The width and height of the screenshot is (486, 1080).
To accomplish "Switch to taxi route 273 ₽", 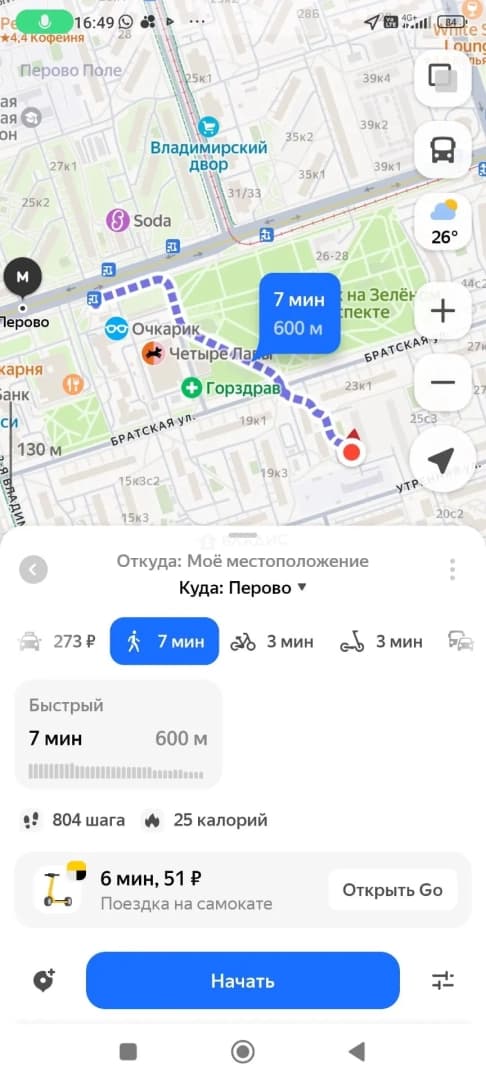I will coord(58,642).
